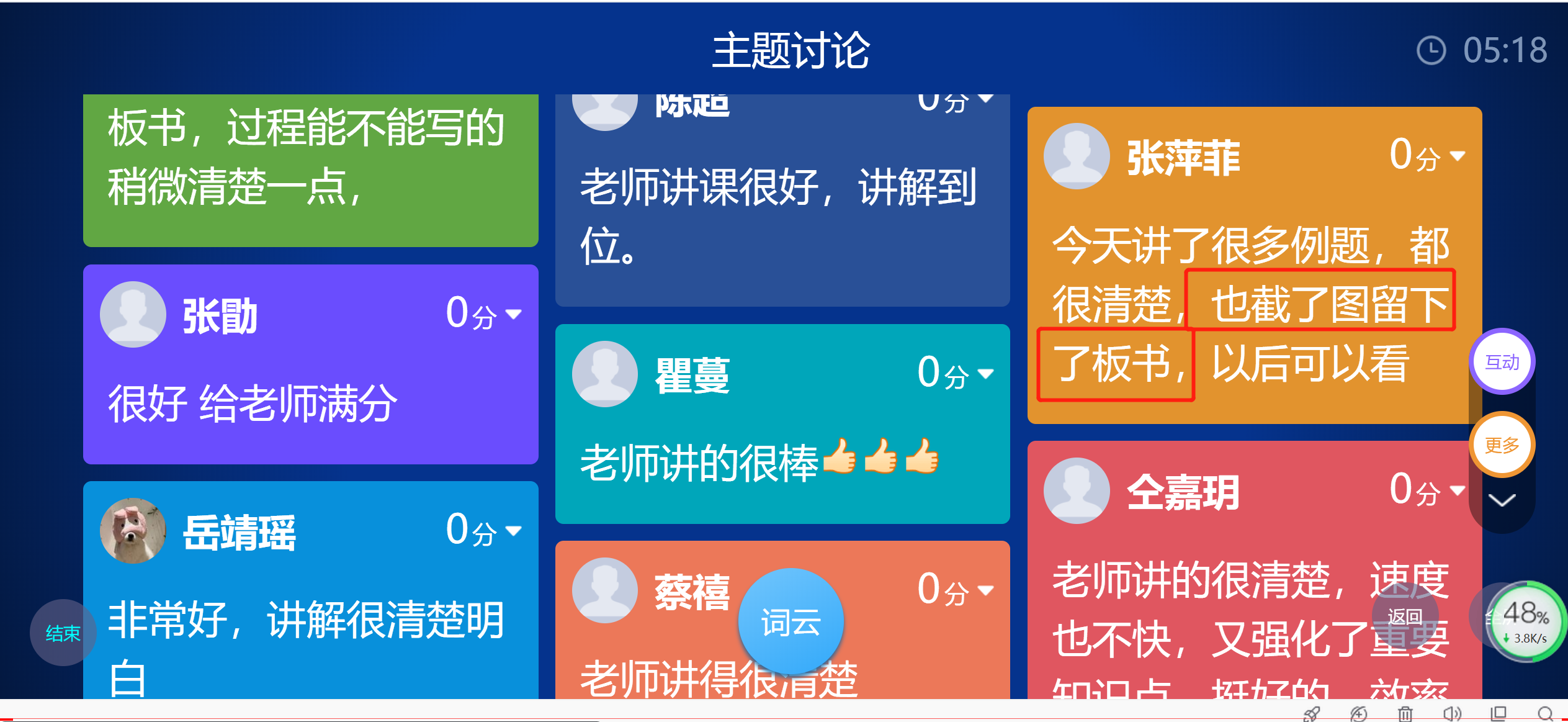The height and width of the screenshot is (722, 1568).
Task: Tap the magnifier search icon
Action: coord(1545,714)
